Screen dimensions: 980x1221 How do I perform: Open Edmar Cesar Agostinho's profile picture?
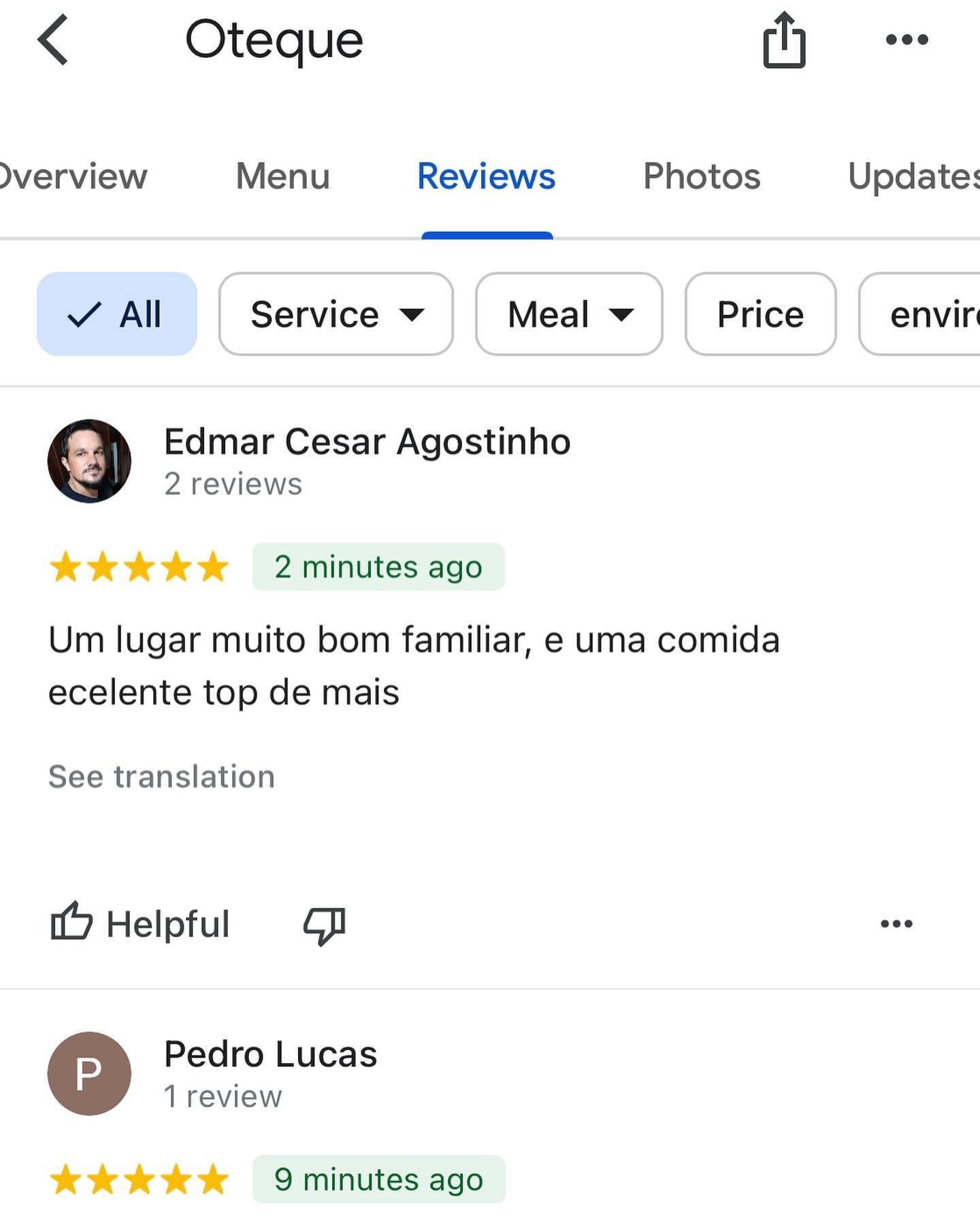click(x=89, y=461)
